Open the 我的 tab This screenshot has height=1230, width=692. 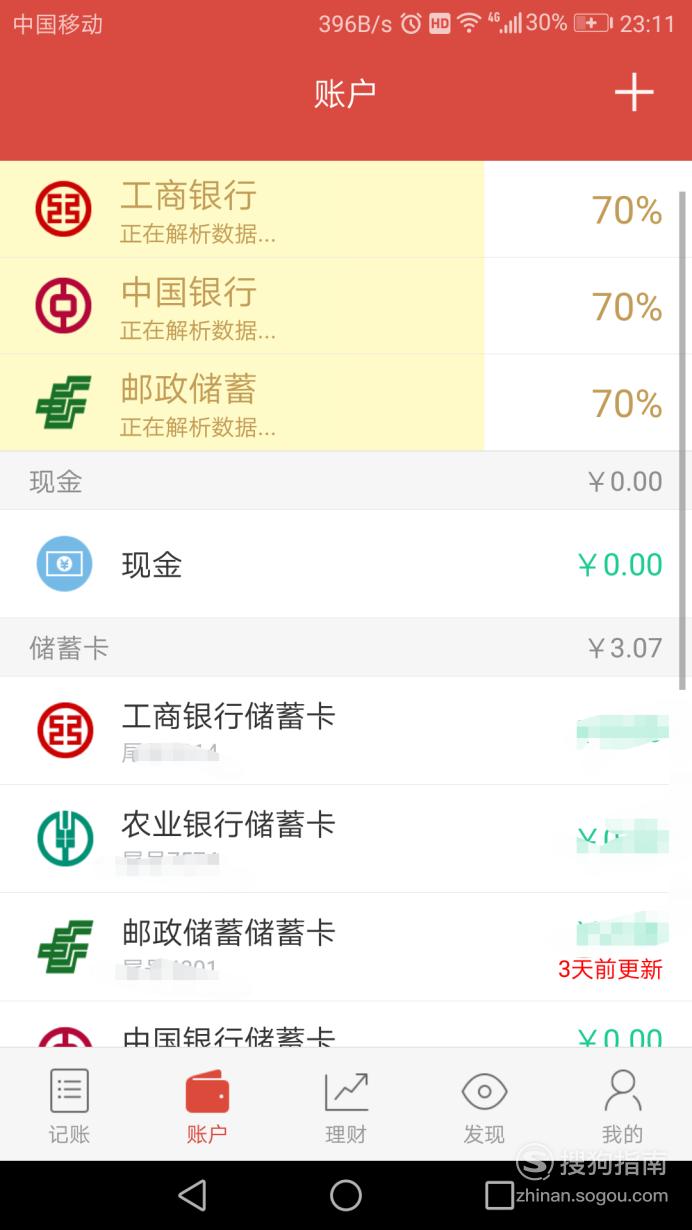(622, 1105)
